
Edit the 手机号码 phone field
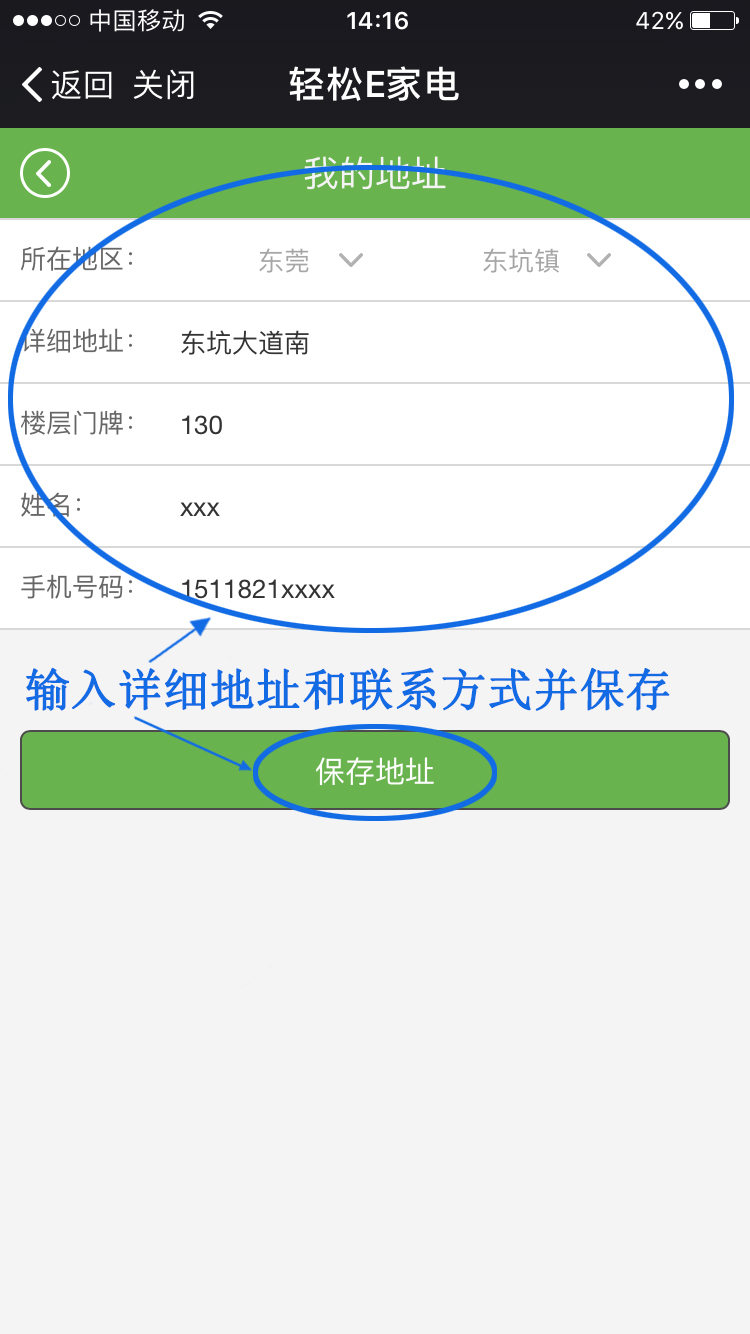point(440,589)
